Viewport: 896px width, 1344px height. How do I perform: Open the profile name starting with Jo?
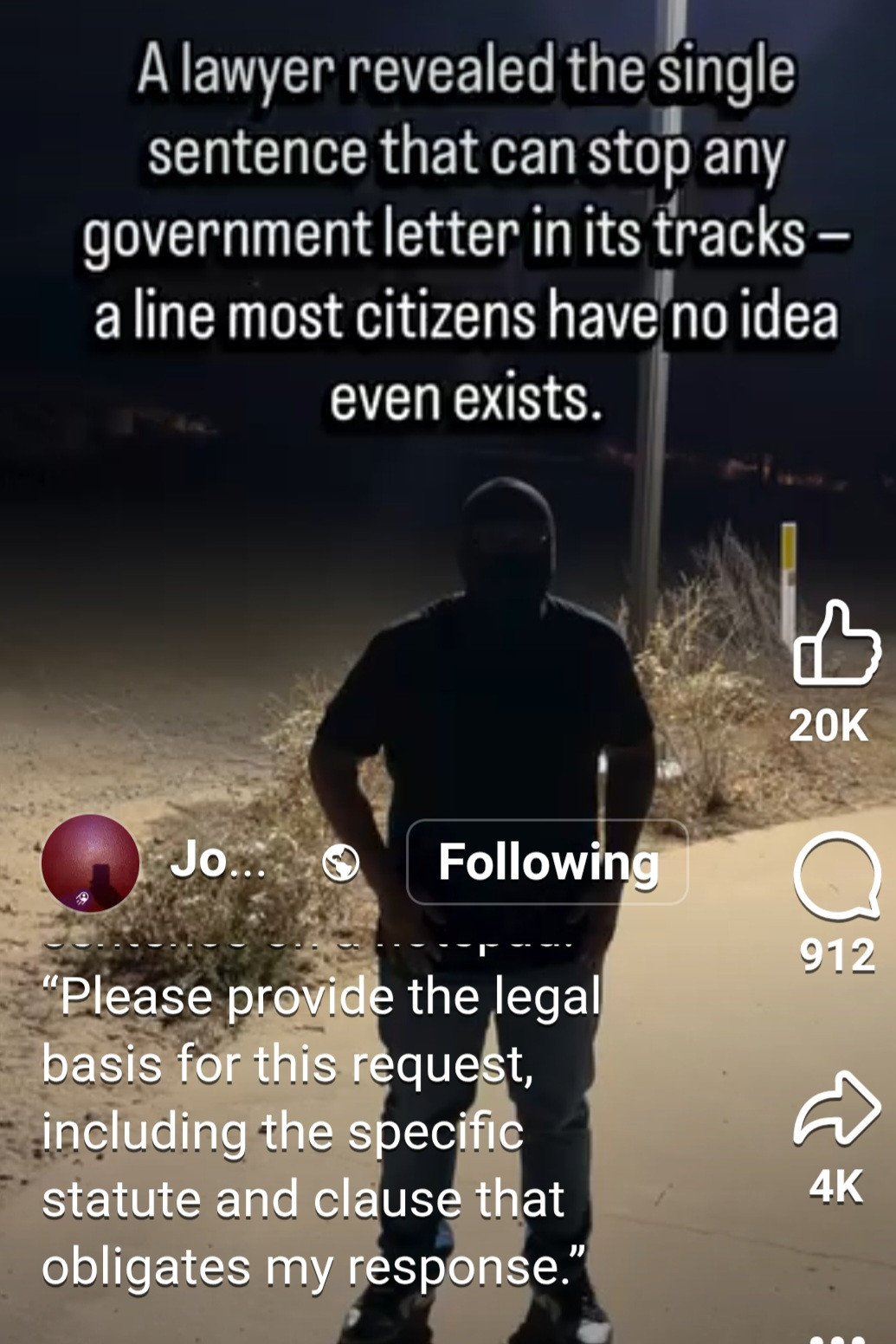click(x=217, y=861)
